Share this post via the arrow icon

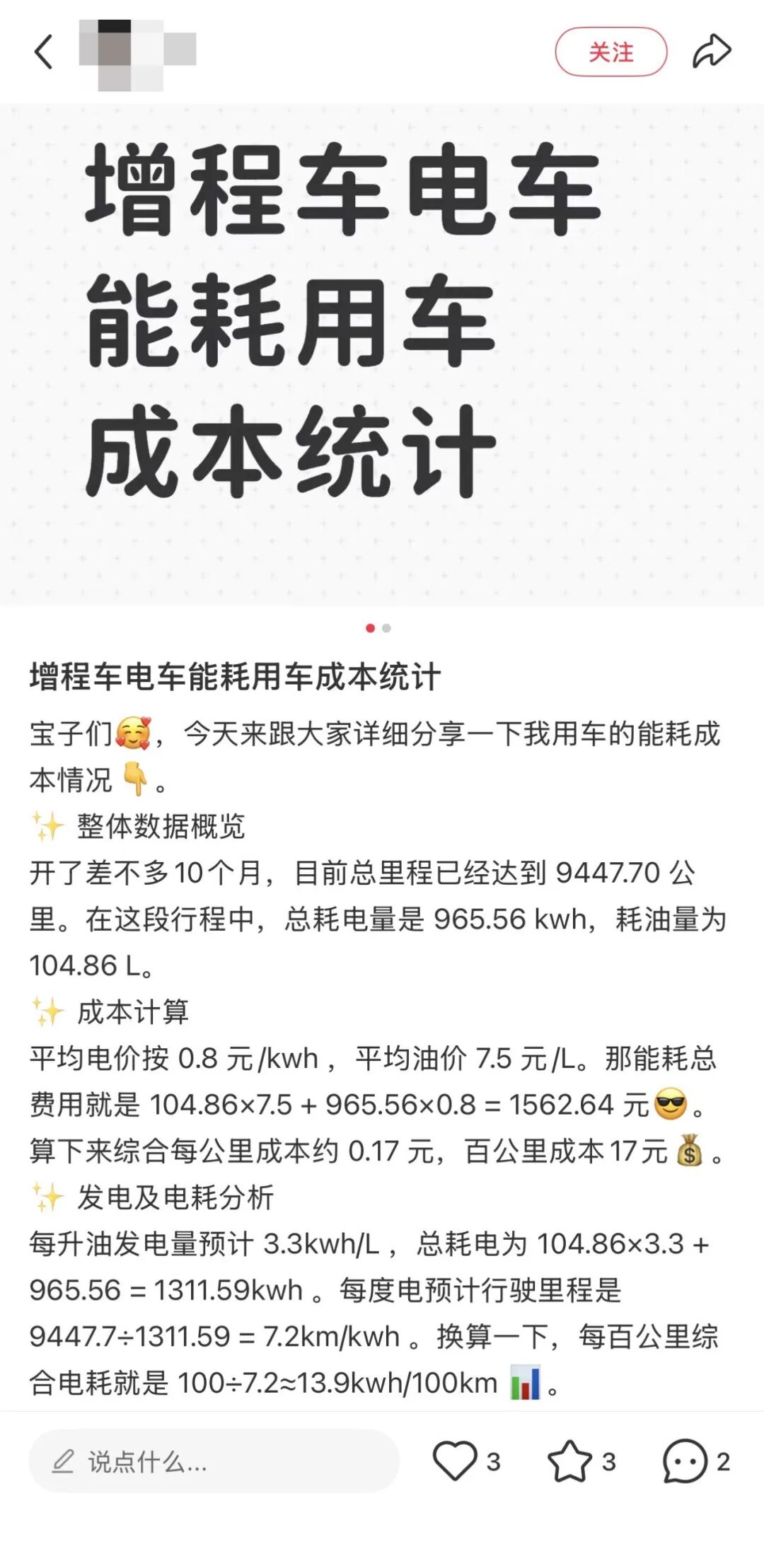tap(711, 52)
